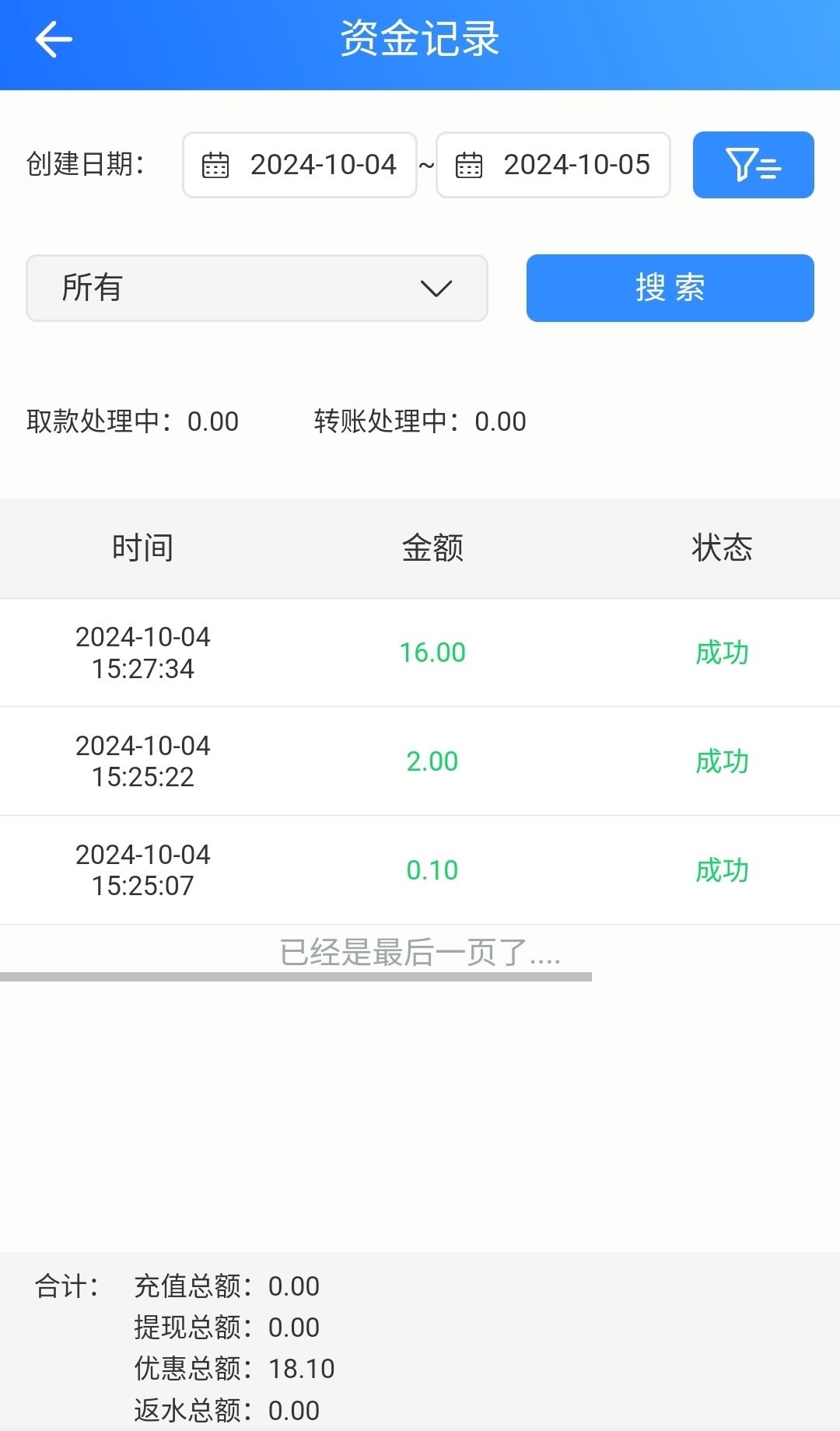Tap the 搜索 search button

(670, 288)
